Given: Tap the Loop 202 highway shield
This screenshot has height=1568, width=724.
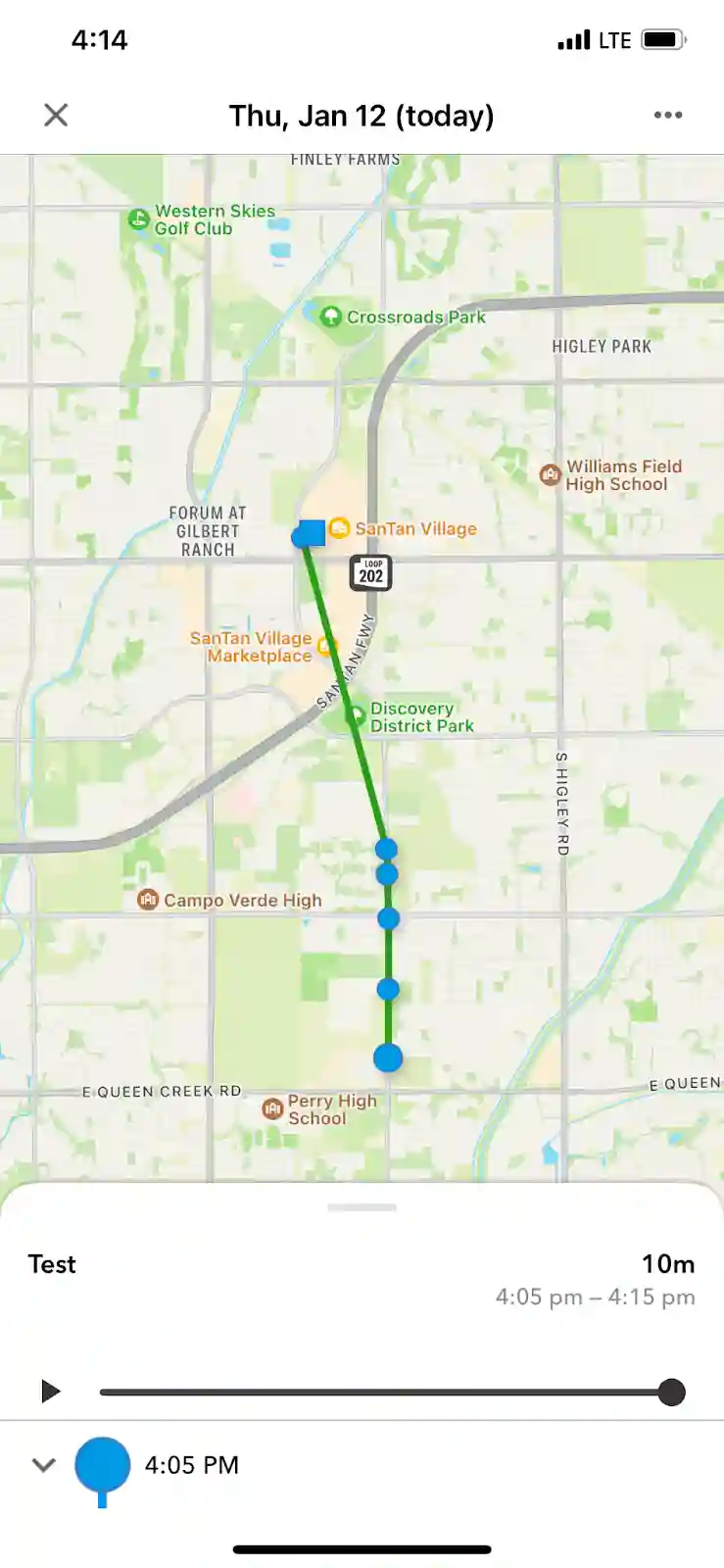Looking at the screenshot, I should 369,573.
